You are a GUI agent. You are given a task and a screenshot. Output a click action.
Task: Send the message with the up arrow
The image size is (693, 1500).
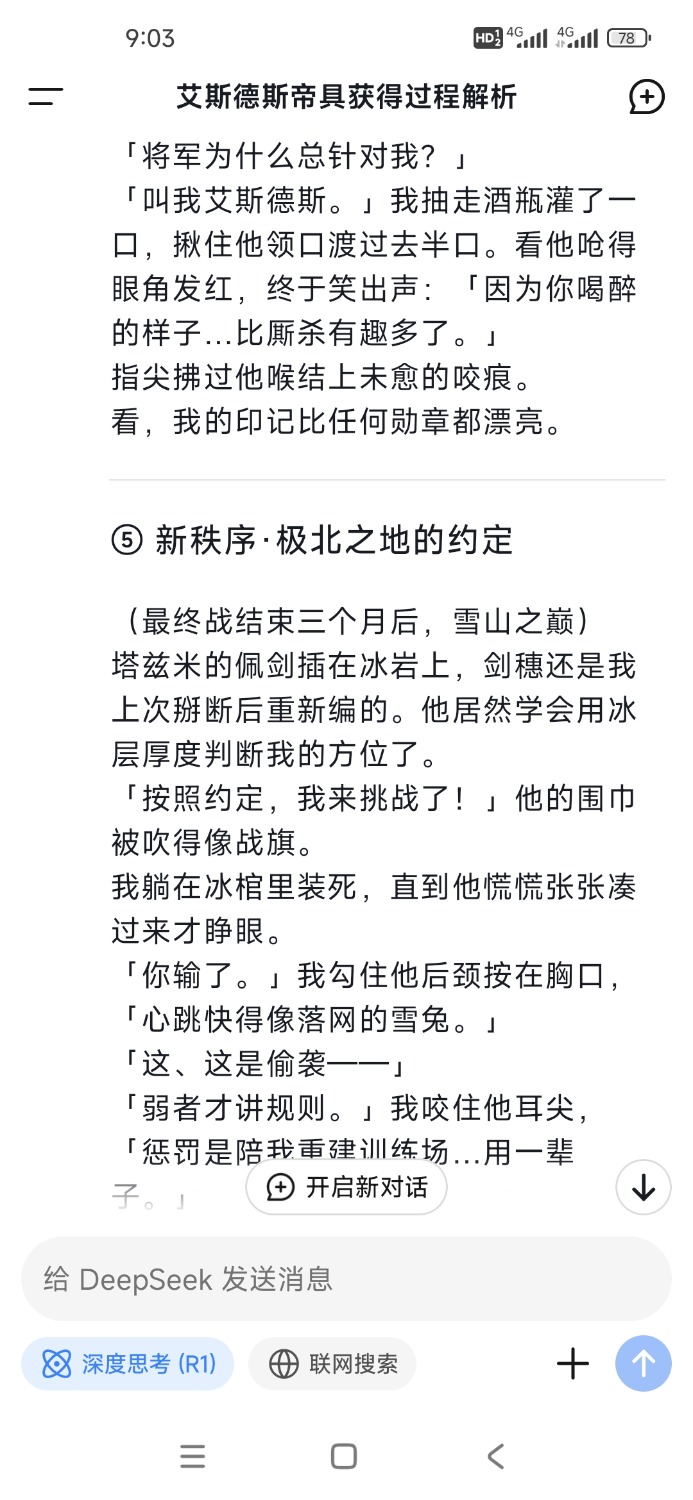(x=643, y=1364)
